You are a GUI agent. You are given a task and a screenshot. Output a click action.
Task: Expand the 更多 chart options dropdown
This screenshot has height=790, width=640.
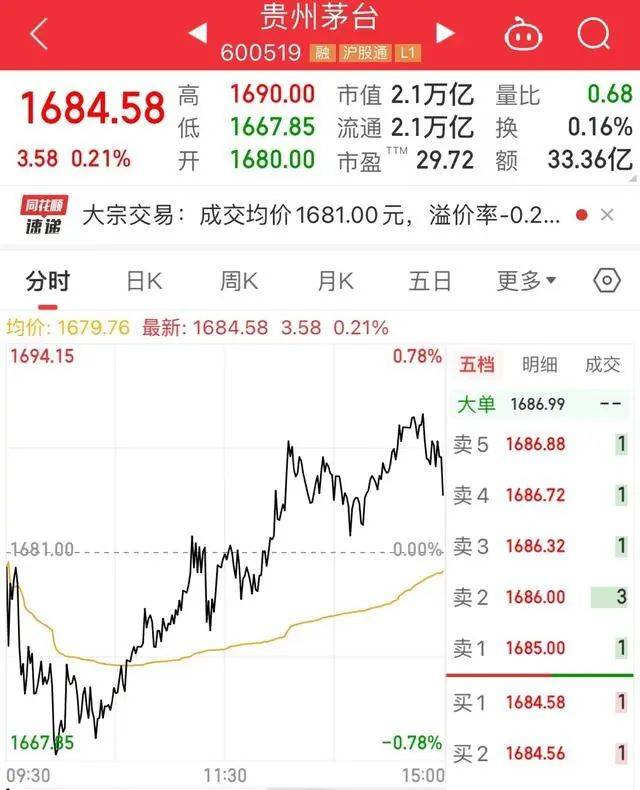coord(527,281)
